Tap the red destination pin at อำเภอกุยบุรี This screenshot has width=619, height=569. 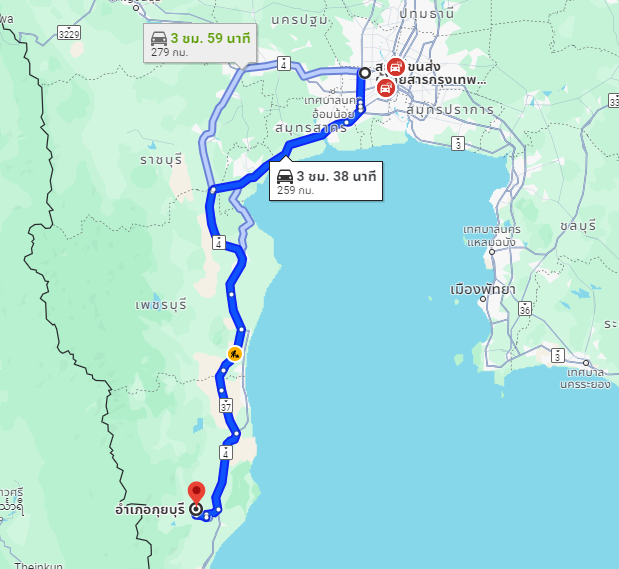pyautogui.click(x=196, y=492)
